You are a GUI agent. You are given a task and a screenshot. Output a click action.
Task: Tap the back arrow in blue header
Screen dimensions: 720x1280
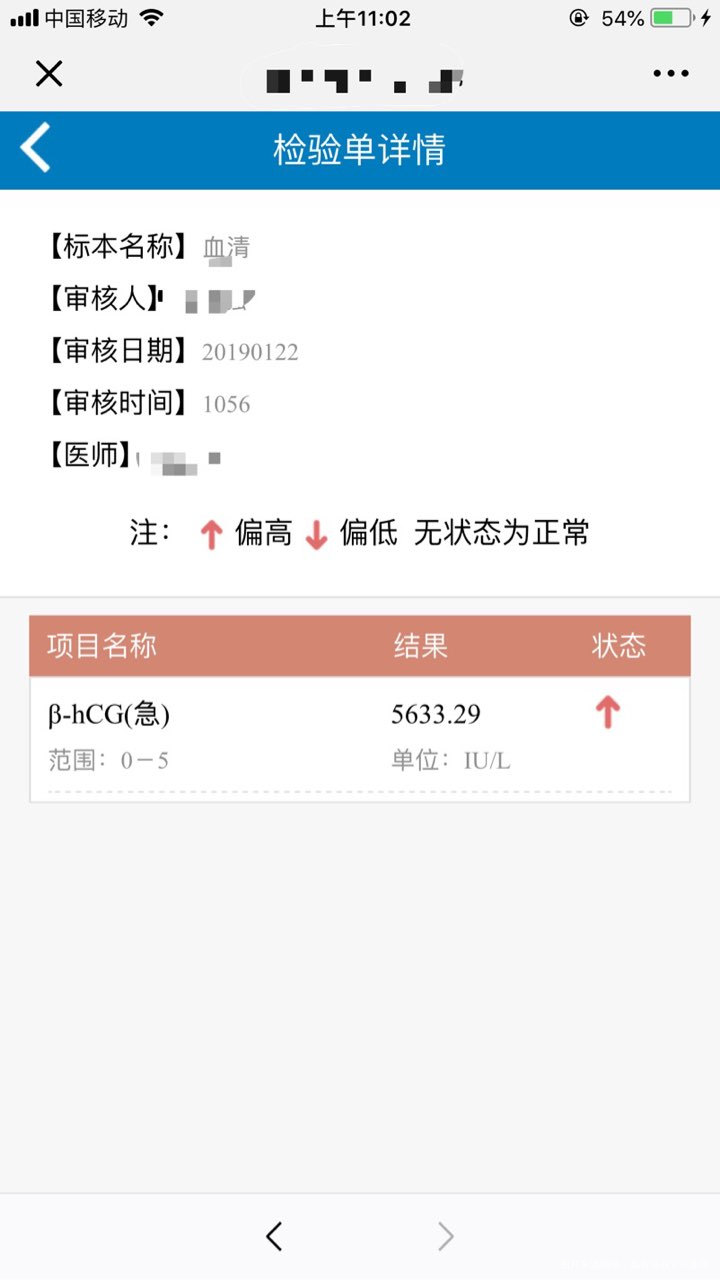tap(35, 146)
